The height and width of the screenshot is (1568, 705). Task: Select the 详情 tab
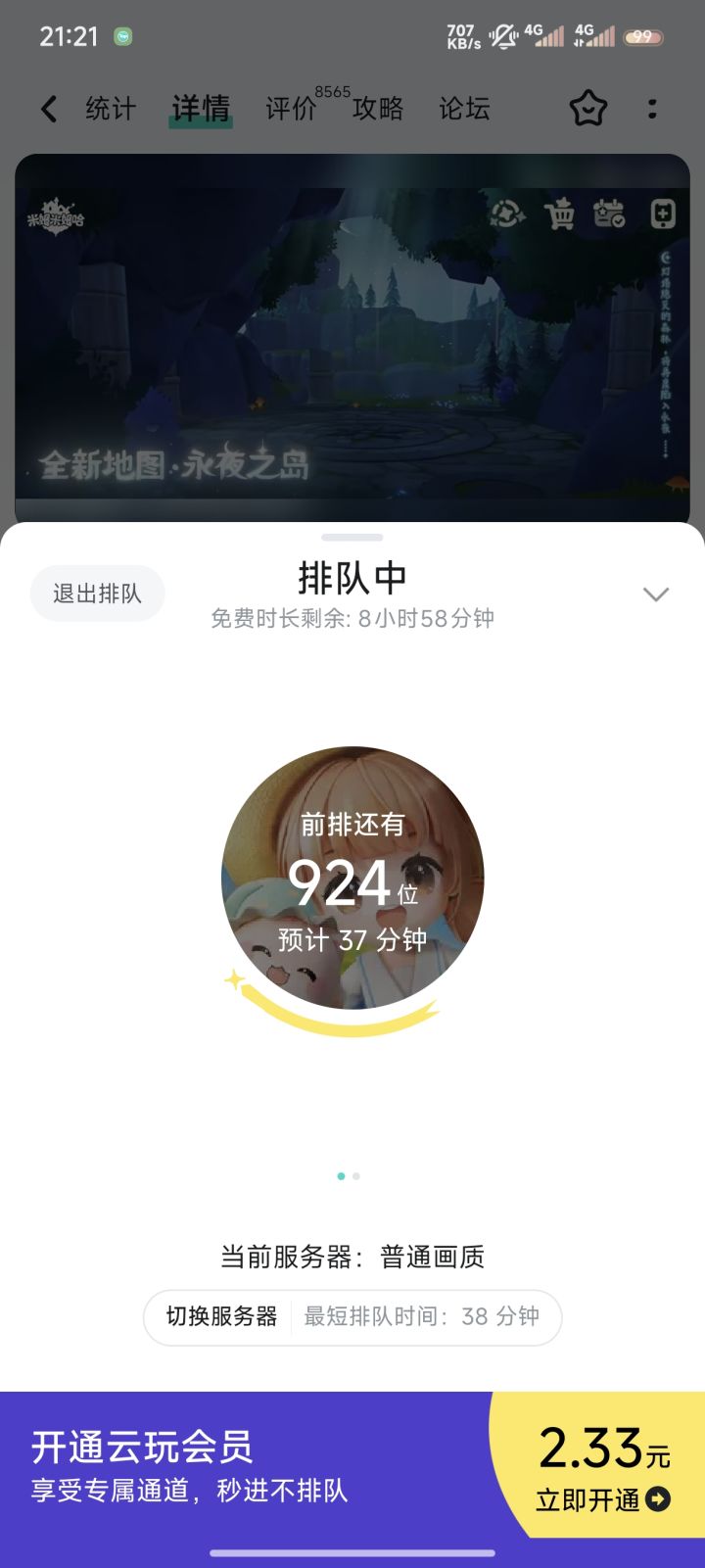click(201, 109)
